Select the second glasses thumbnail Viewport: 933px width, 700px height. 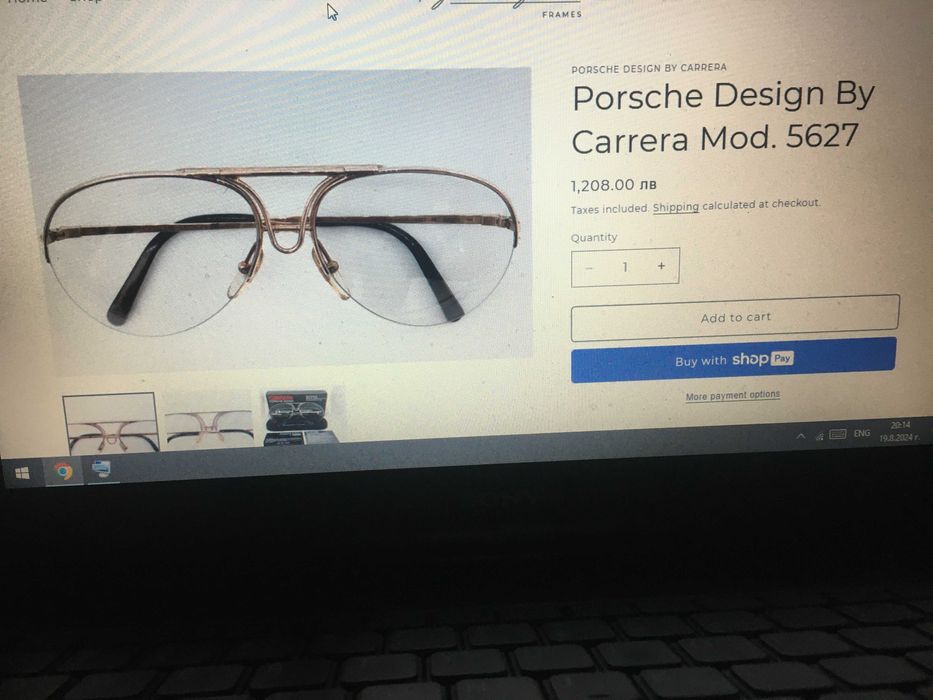208,420
